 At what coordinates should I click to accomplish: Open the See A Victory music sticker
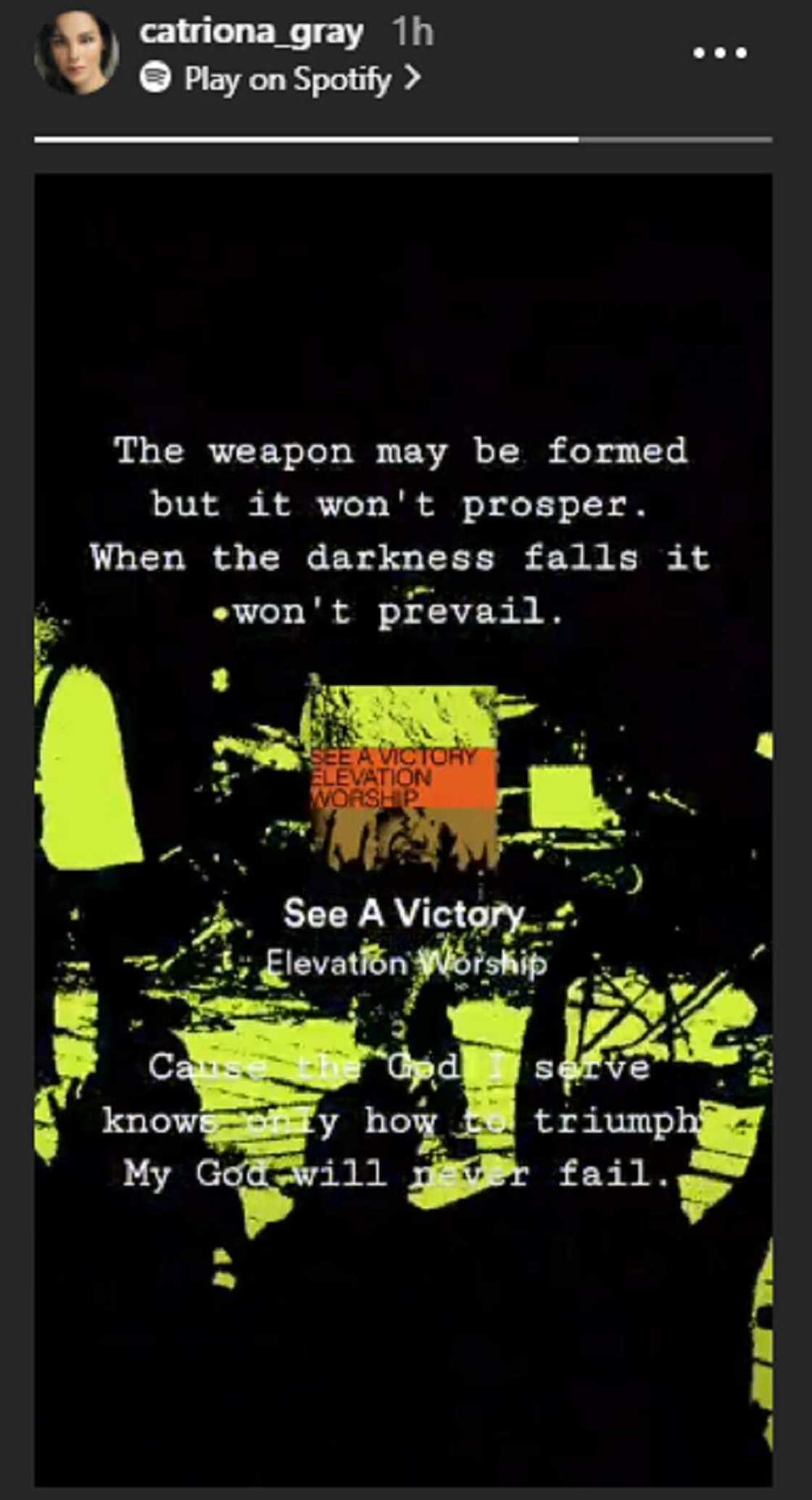405,778
